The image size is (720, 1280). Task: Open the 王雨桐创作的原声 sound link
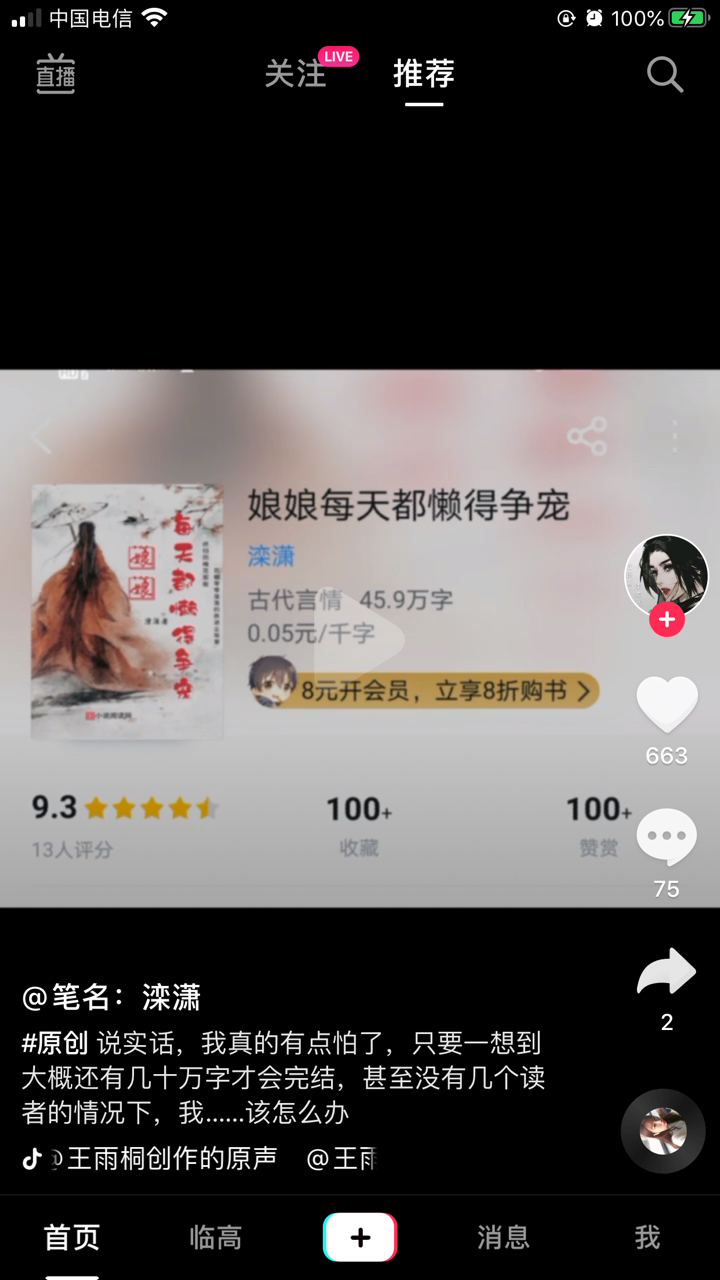click(x=170, y=1158)
